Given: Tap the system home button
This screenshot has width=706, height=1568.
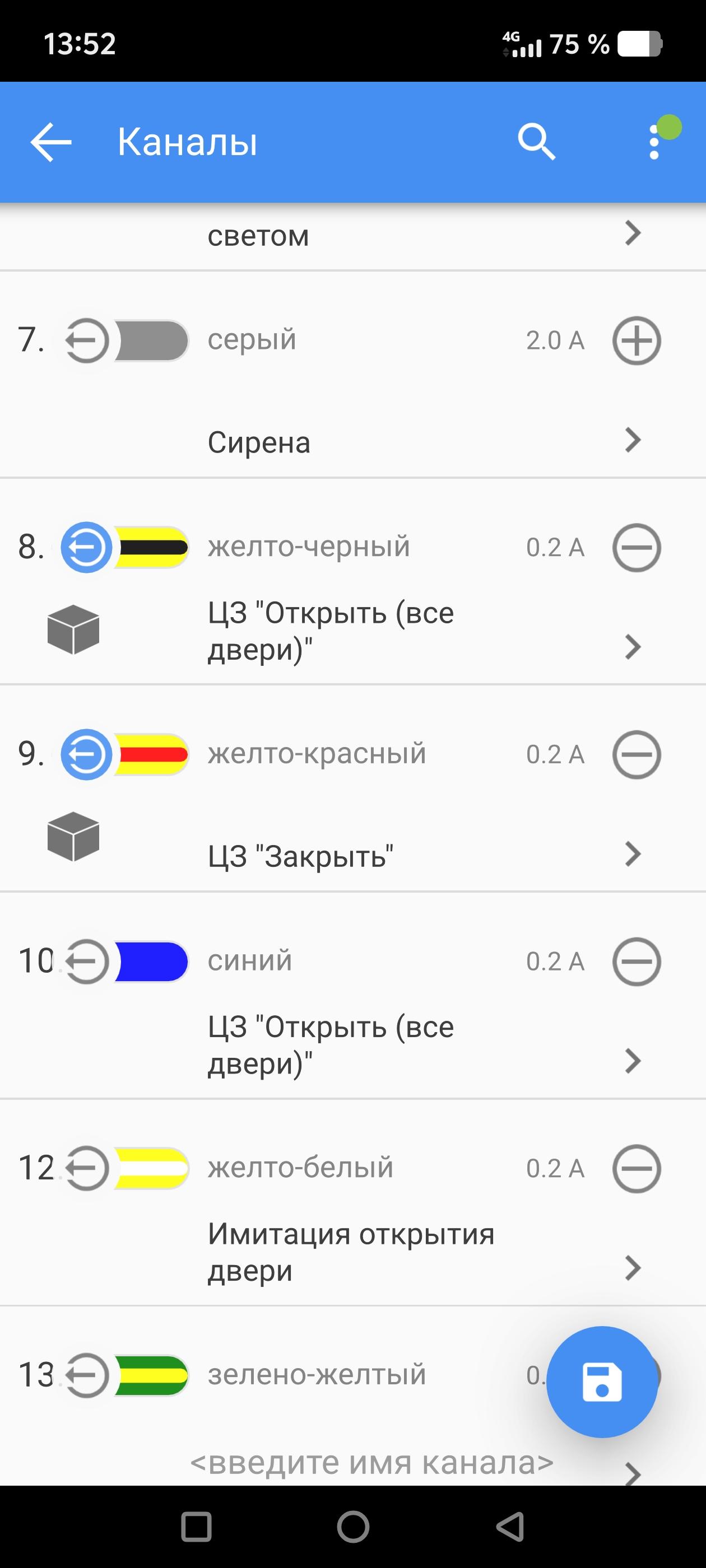Looking at the screenshot, I should (x=354, y=1527).
